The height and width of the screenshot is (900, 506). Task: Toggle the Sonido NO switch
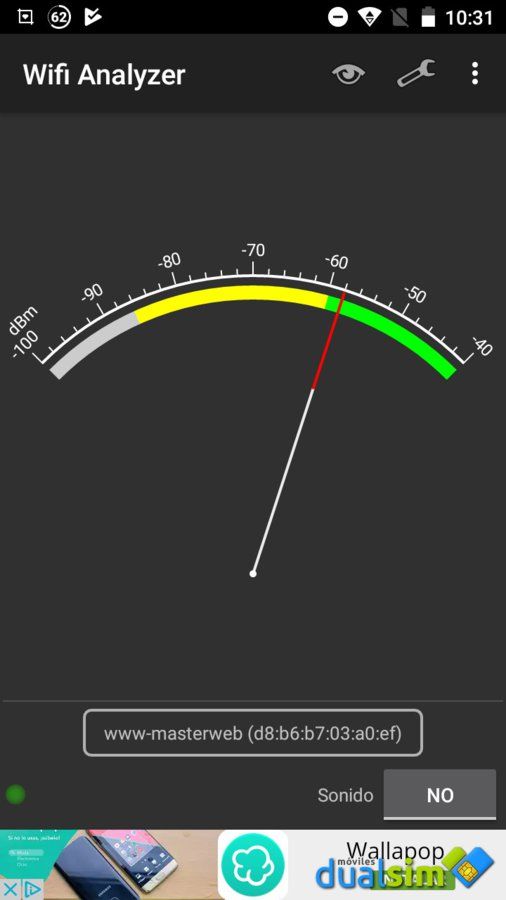(x=439, y=795)
